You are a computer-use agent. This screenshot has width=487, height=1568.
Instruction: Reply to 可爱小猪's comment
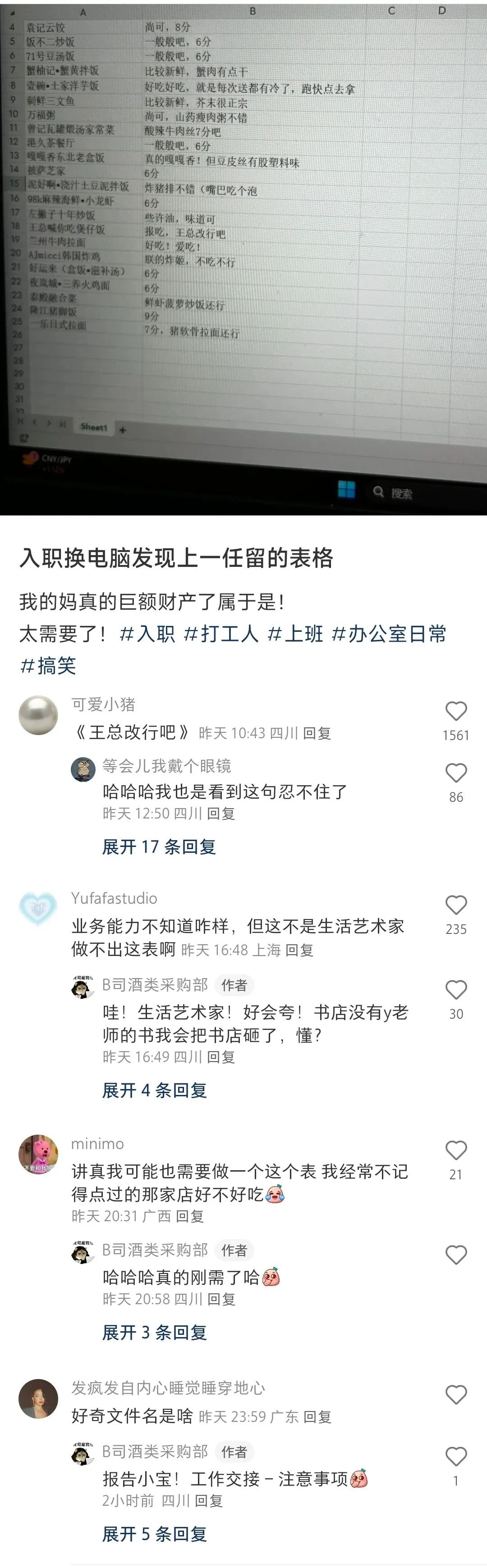point(317,733)
